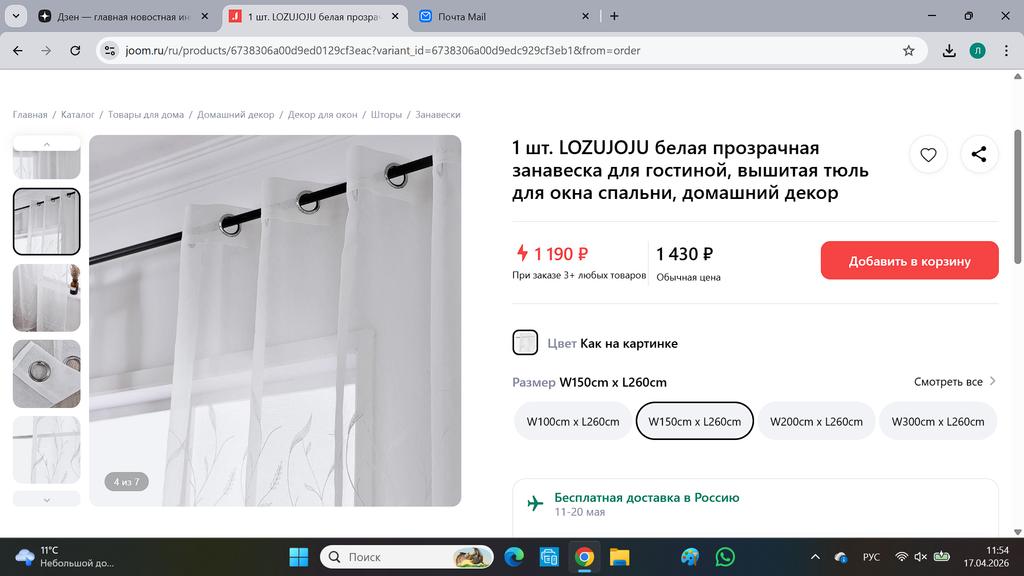Viewport: 1024px width, 576px height.
Task: Share this product page
Action: (979, 155)
